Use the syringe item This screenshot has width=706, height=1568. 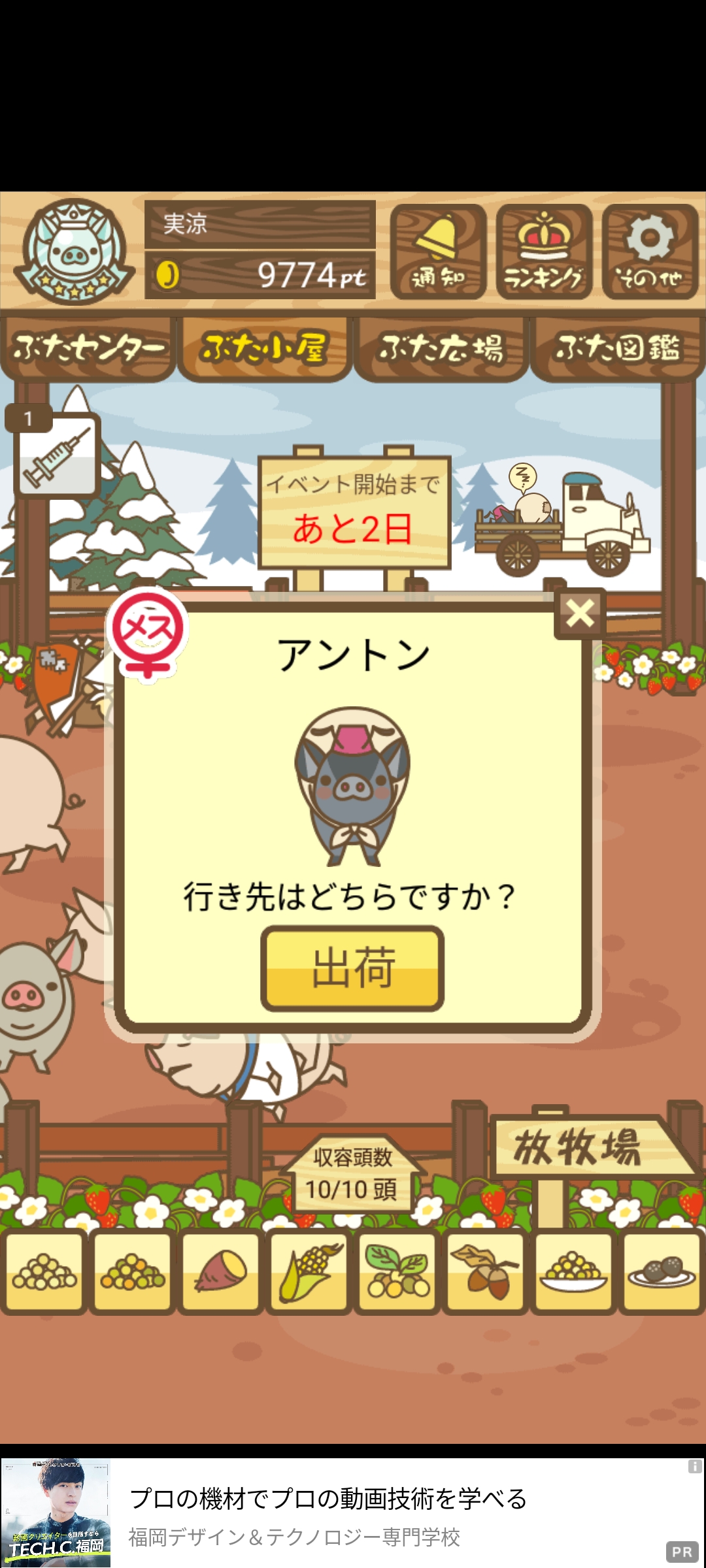57,455
